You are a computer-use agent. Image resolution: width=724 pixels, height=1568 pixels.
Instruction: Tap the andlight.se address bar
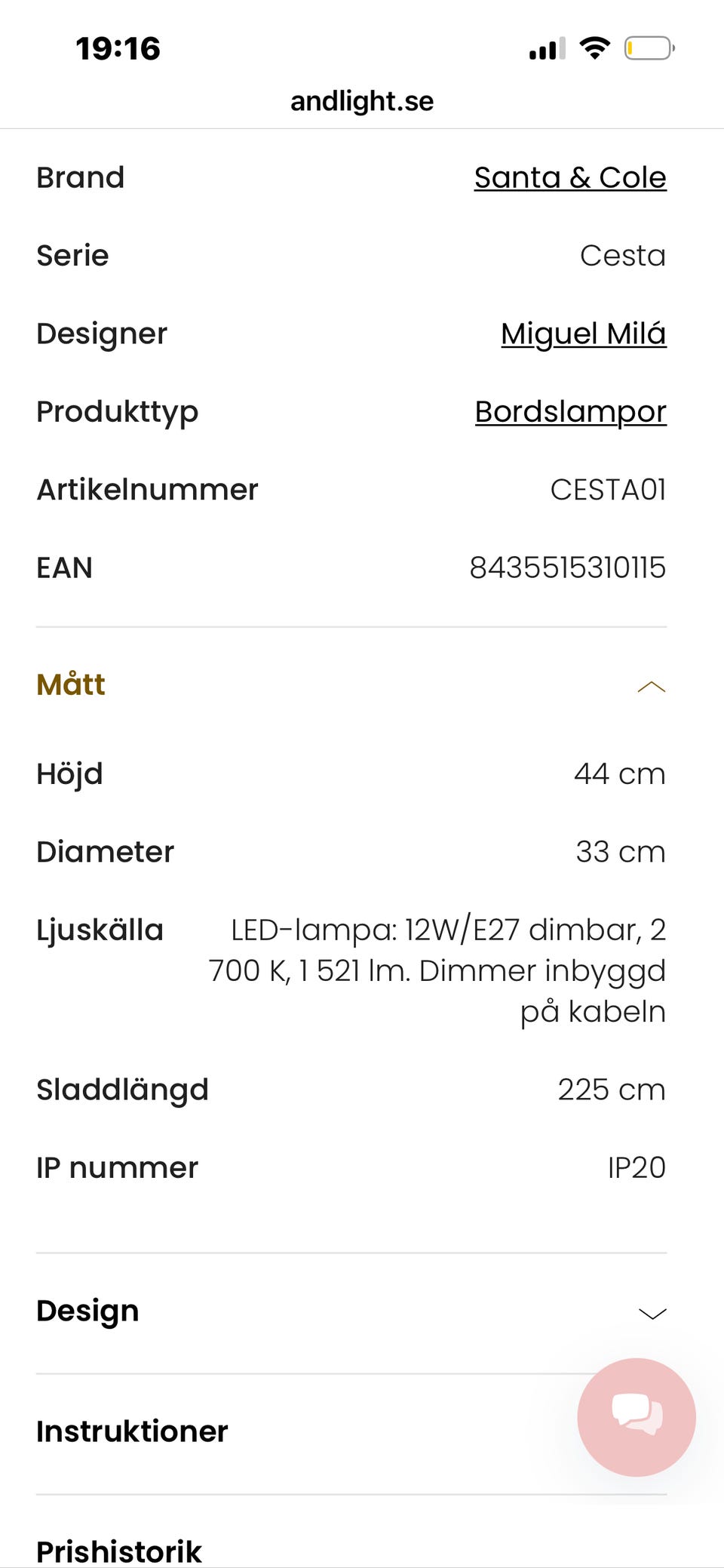362,101
